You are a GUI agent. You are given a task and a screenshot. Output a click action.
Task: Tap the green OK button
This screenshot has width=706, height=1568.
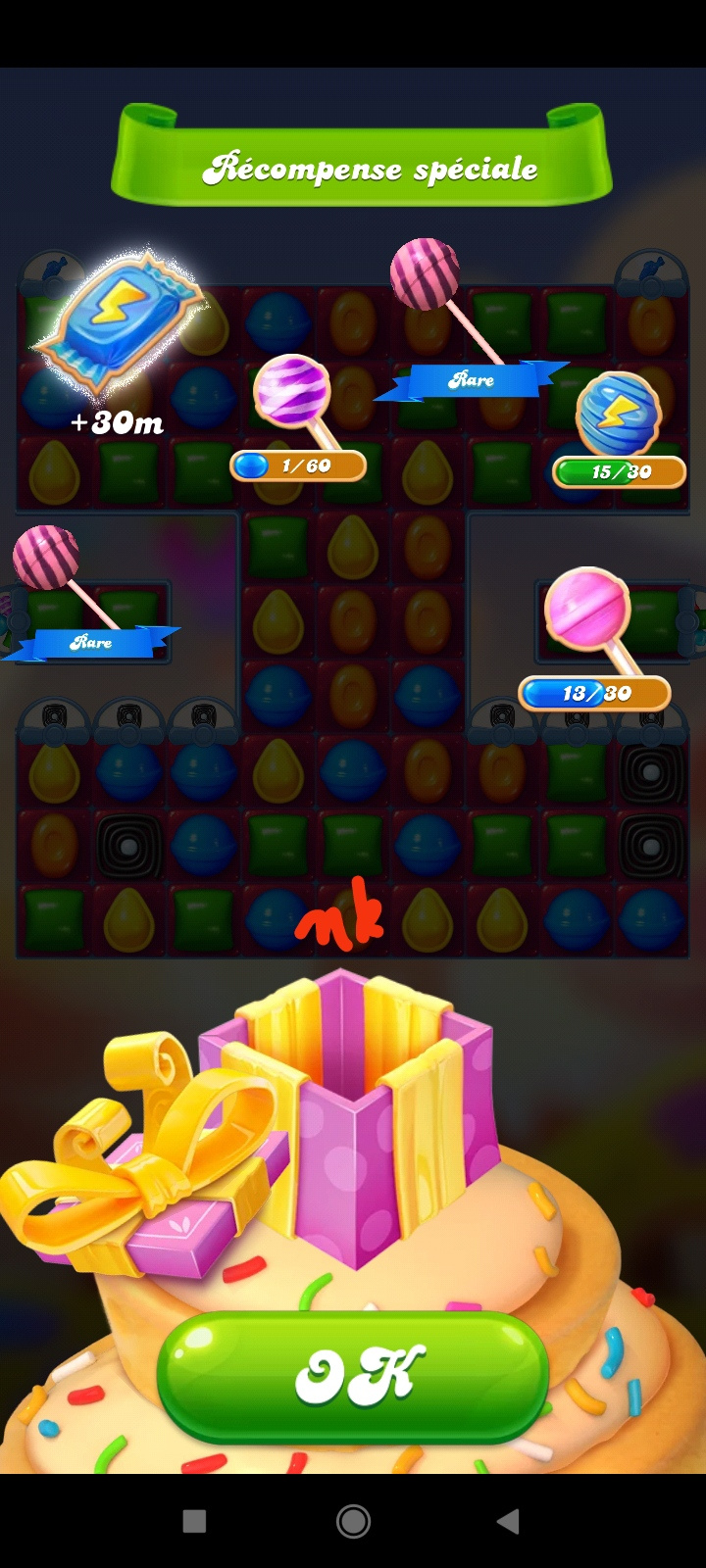click(x=353, y=1376)
